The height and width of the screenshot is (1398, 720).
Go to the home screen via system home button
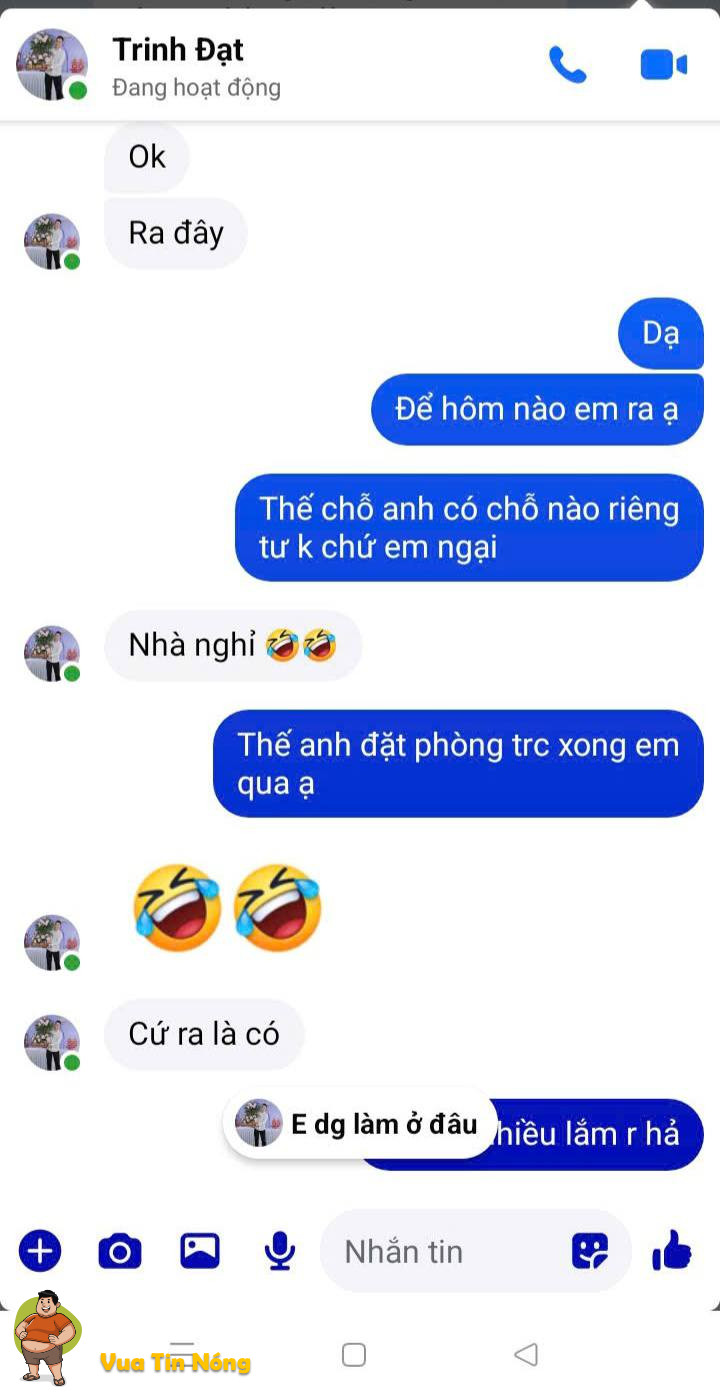(354, 1355)
